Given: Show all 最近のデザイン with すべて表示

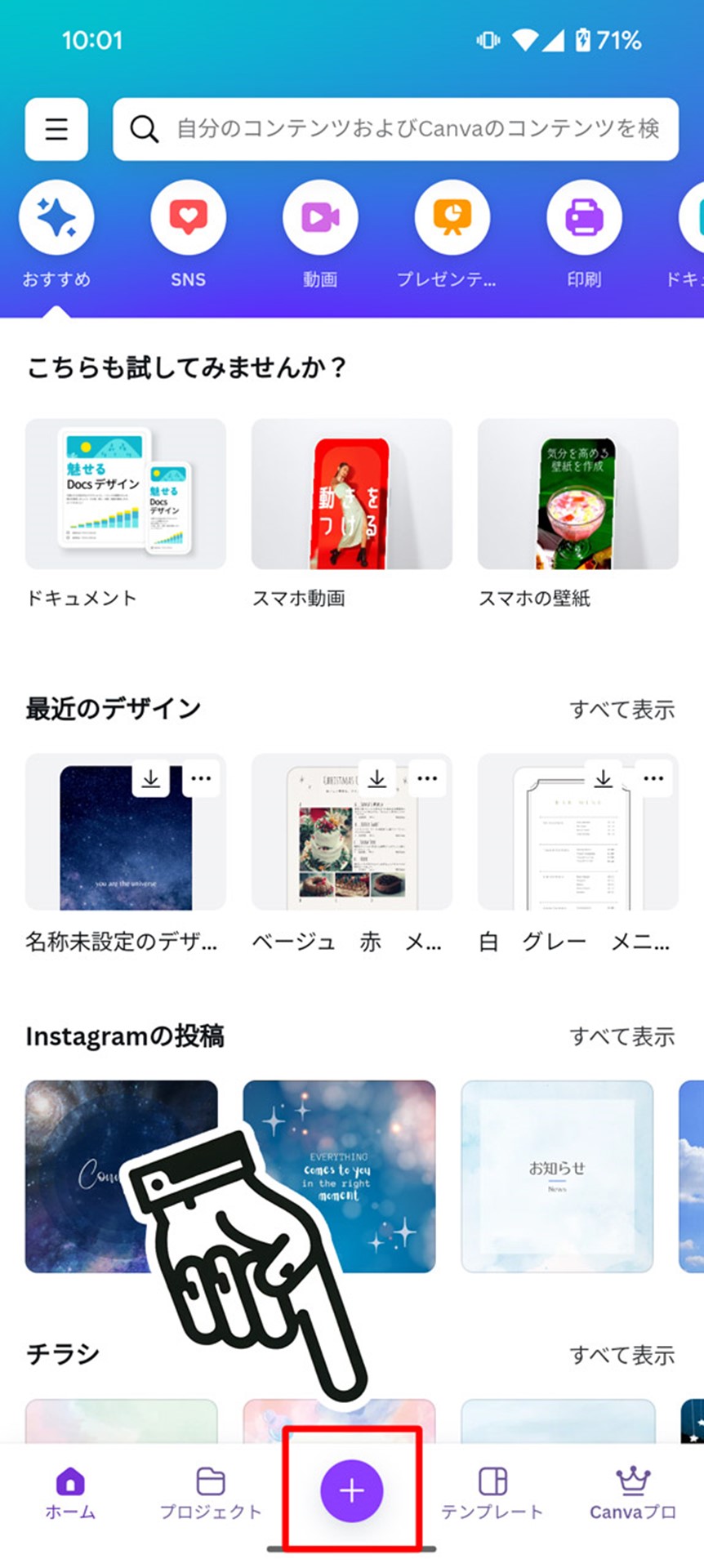Looking at the screenshot, I should [622, 710].
